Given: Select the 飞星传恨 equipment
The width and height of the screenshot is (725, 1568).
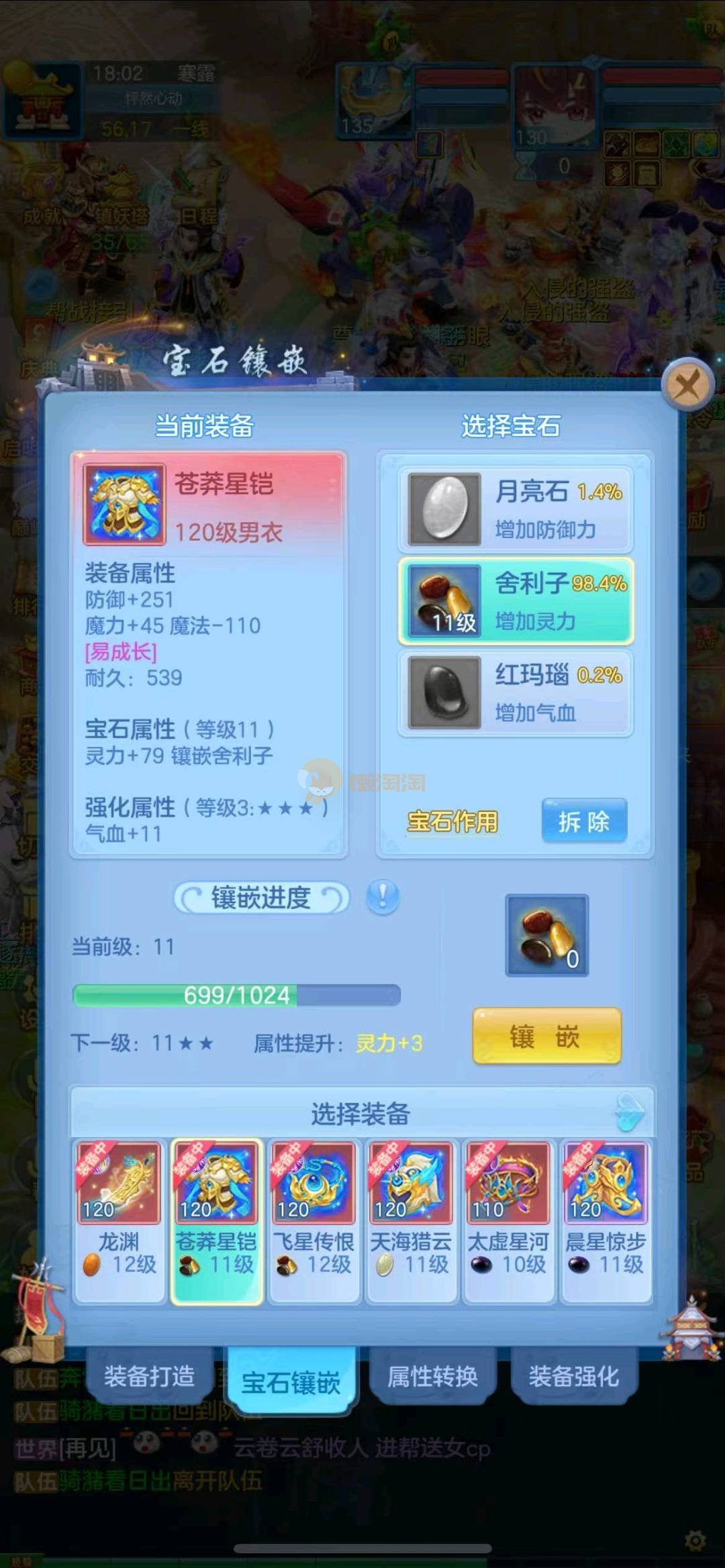Looking at the screenshot, I should [x=313, y=1221].
